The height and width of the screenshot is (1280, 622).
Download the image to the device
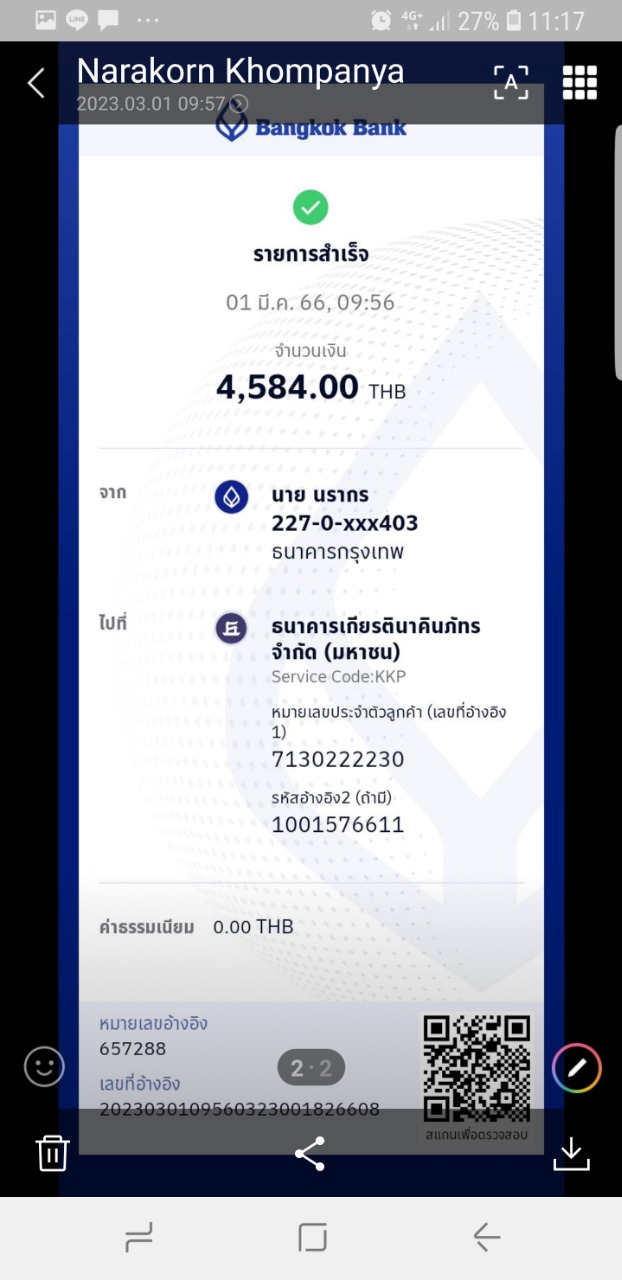pyautogui.click(x=571, y=1154)
